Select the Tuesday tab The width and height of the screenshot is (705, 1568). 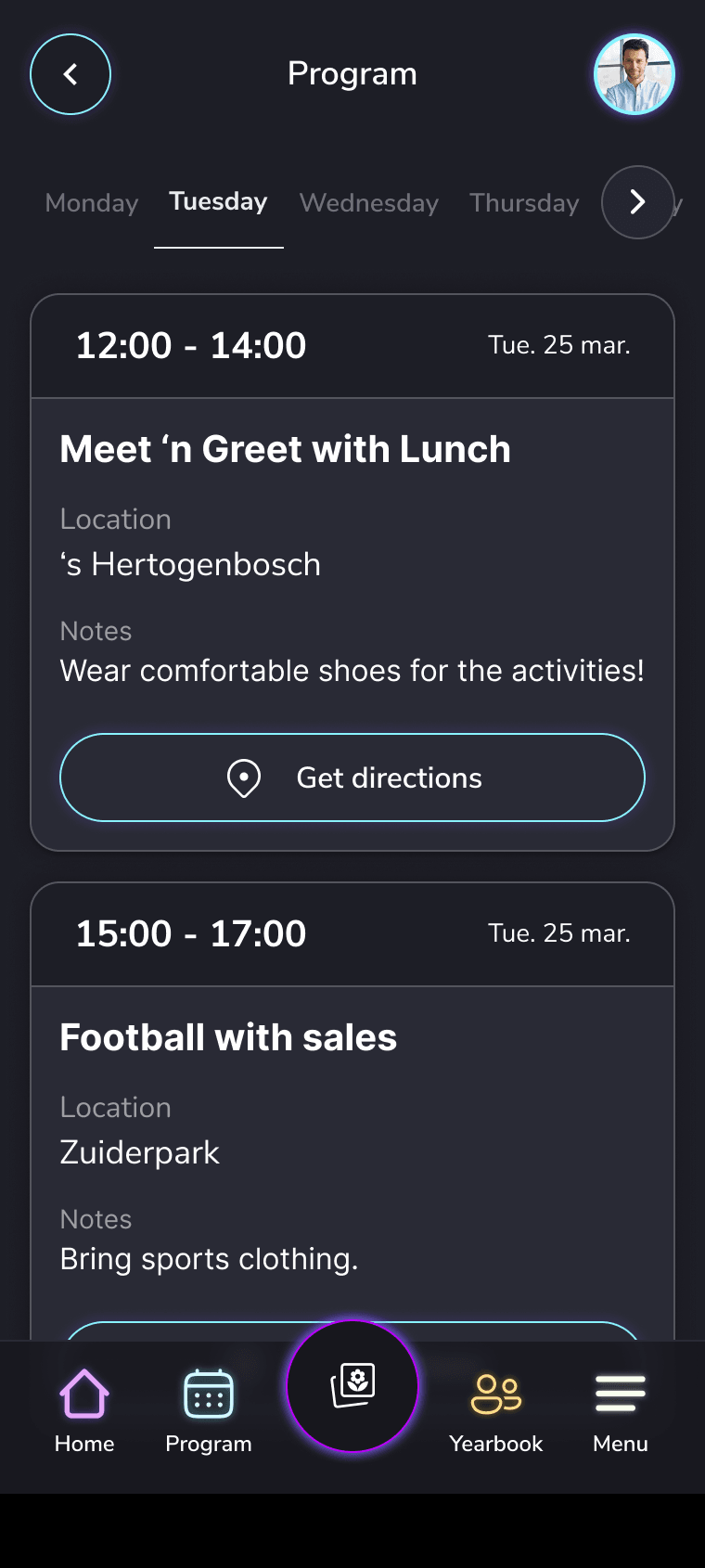pos(218,202)
